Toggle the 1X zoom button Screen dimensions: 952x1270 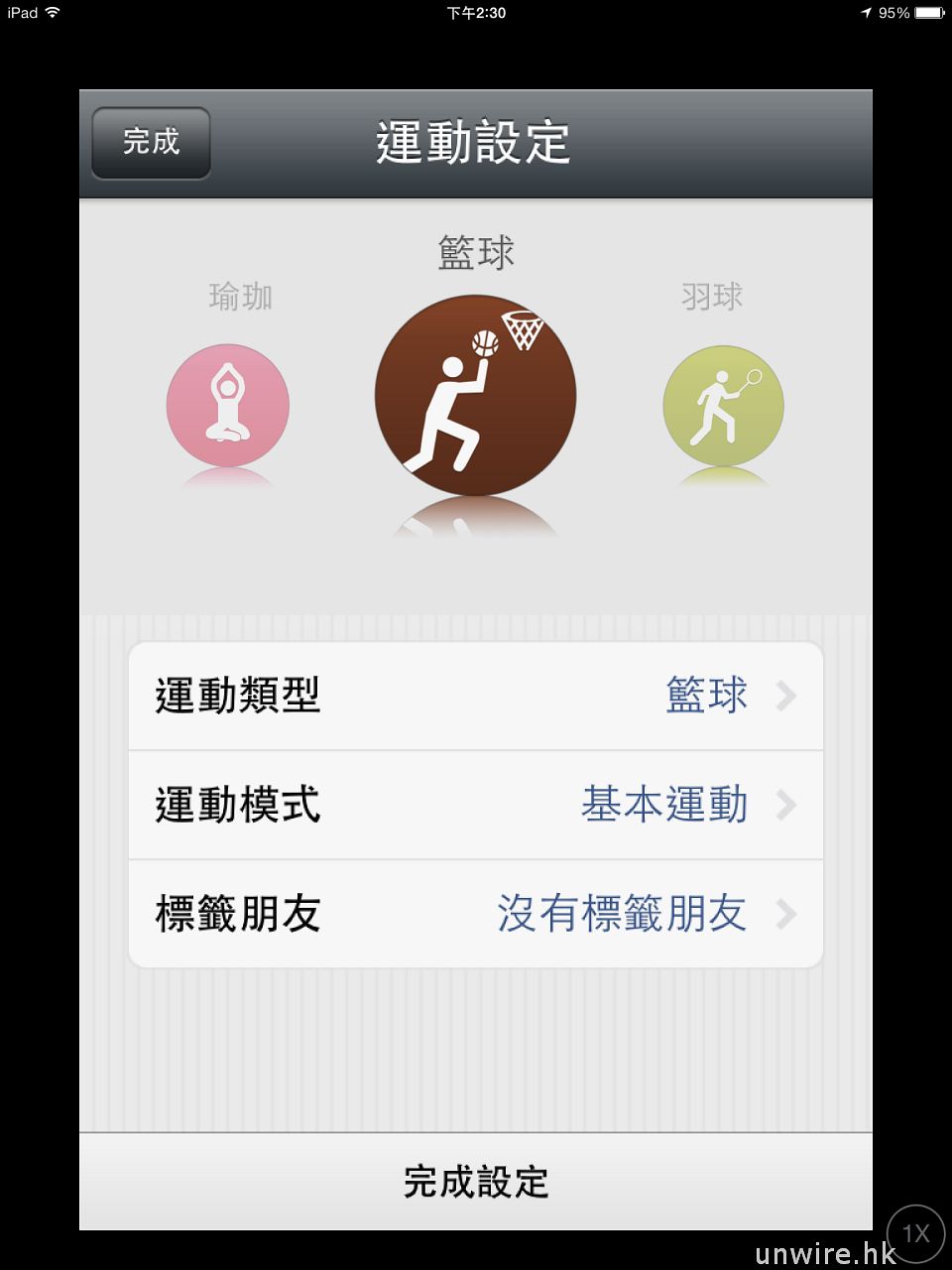click(x=915, y=1233)
